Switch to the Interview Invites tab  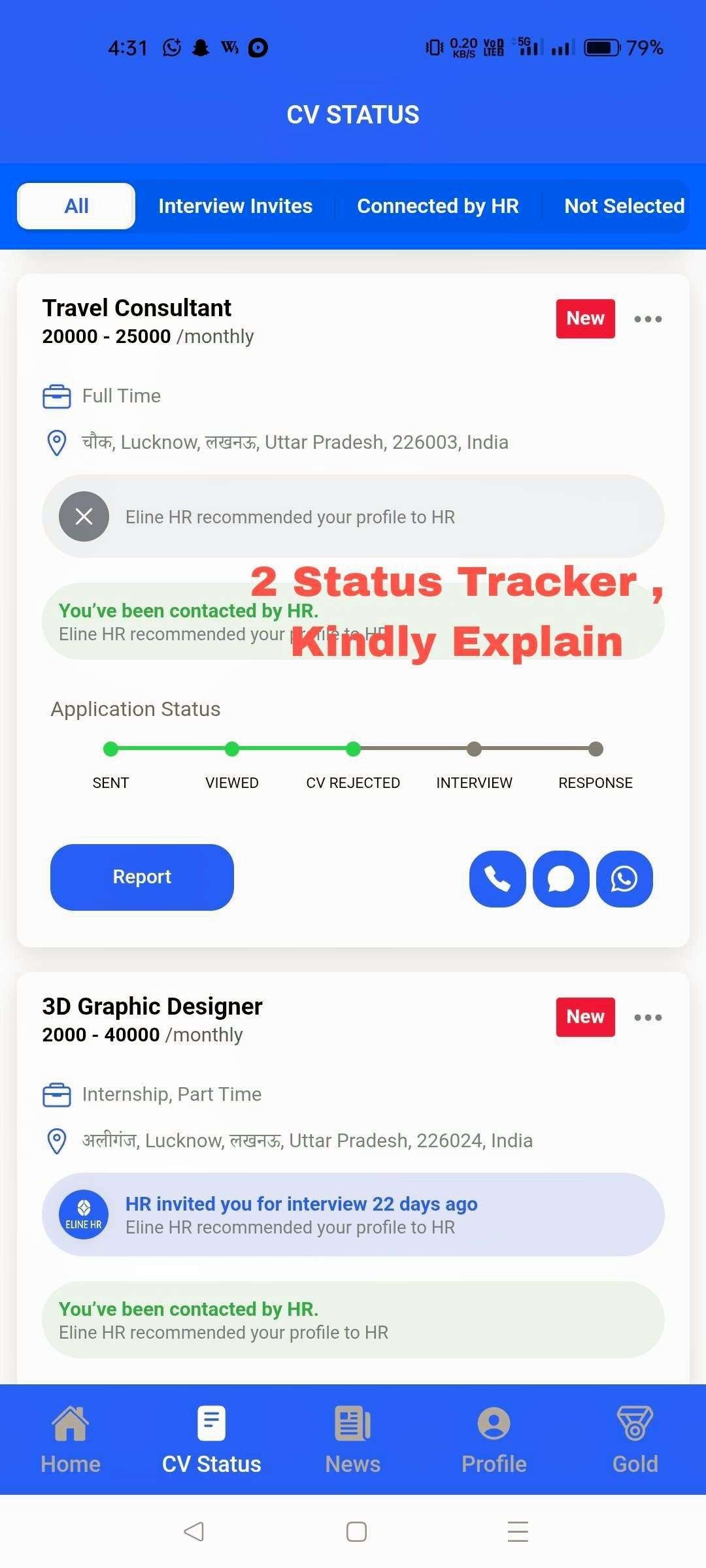[x=235, y=206]
